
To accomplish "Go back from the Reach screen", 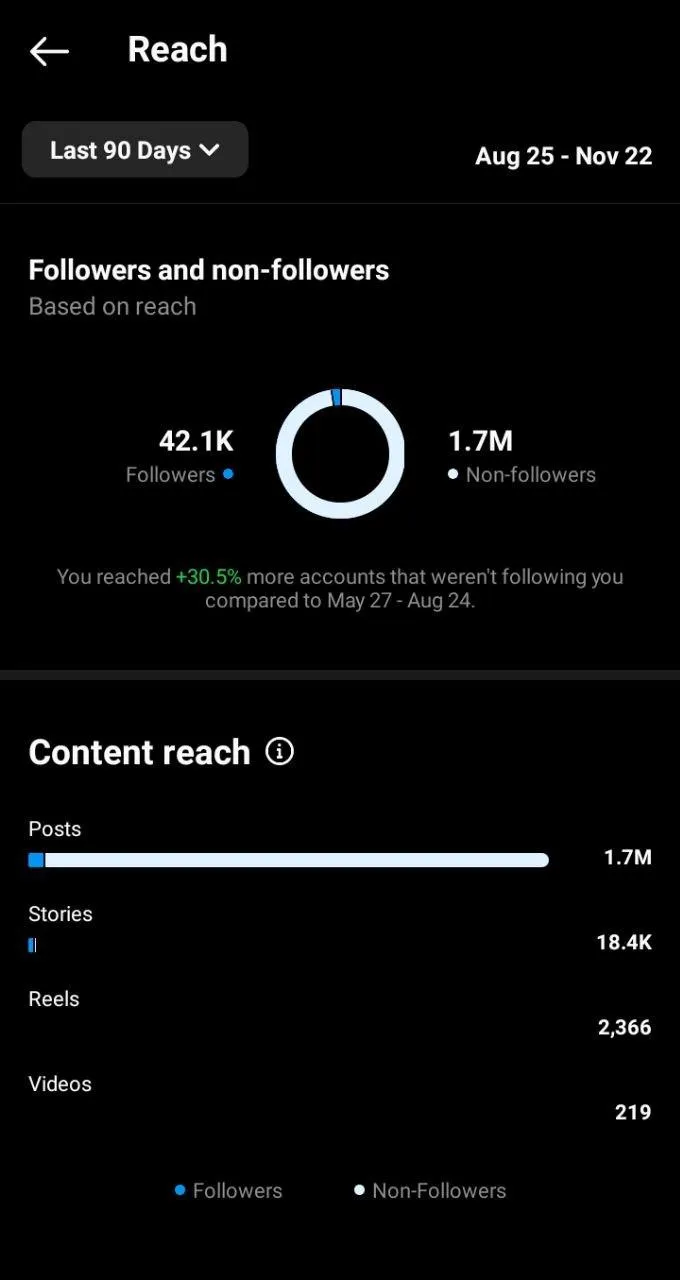I will coord(49,51).
